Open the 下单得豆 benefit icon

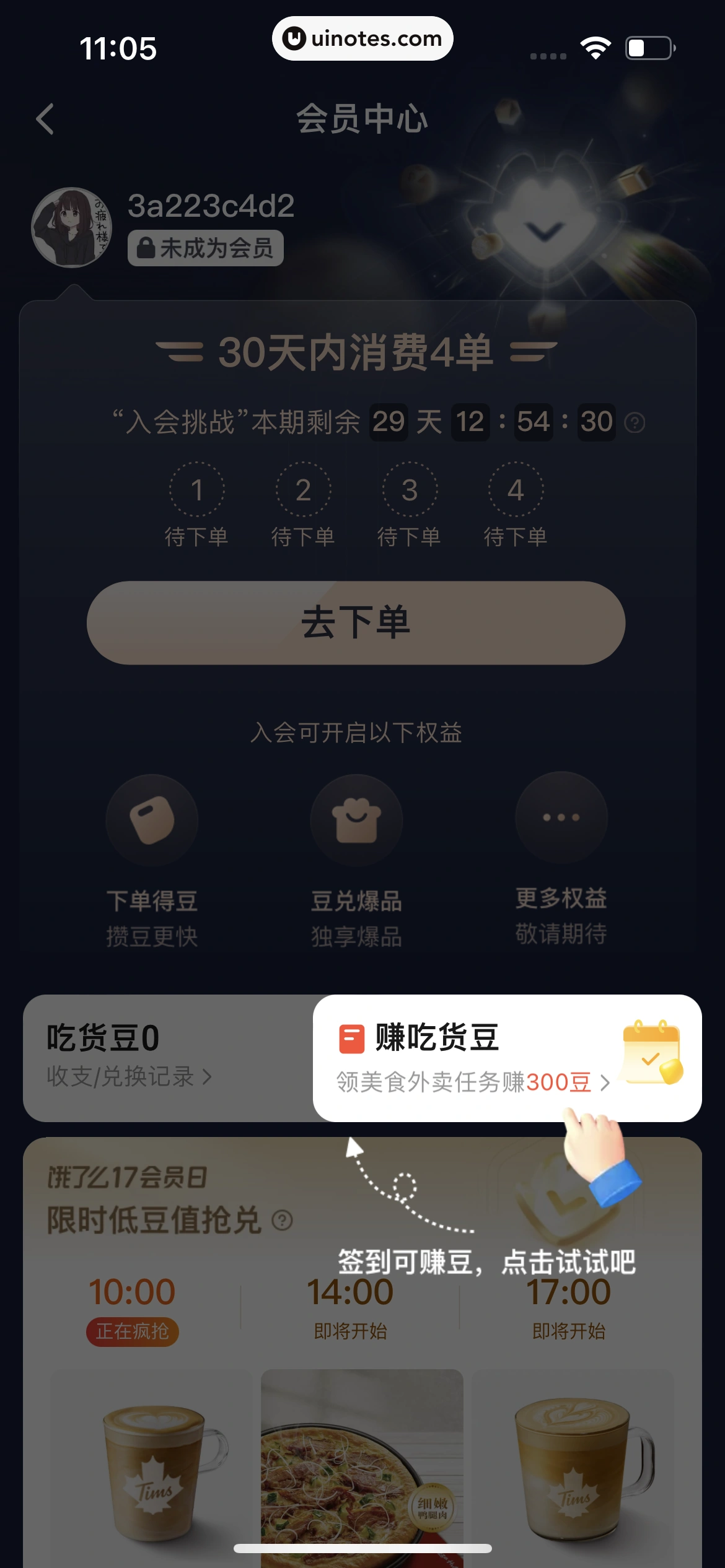coord(152,819)
